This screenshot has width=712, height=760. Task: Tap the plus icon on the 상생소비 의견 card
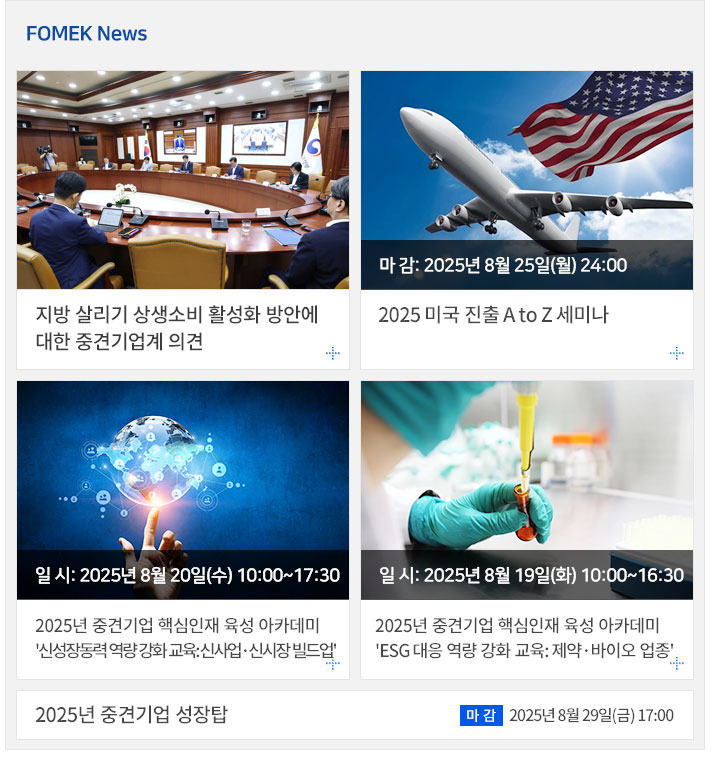coord(333,353)
